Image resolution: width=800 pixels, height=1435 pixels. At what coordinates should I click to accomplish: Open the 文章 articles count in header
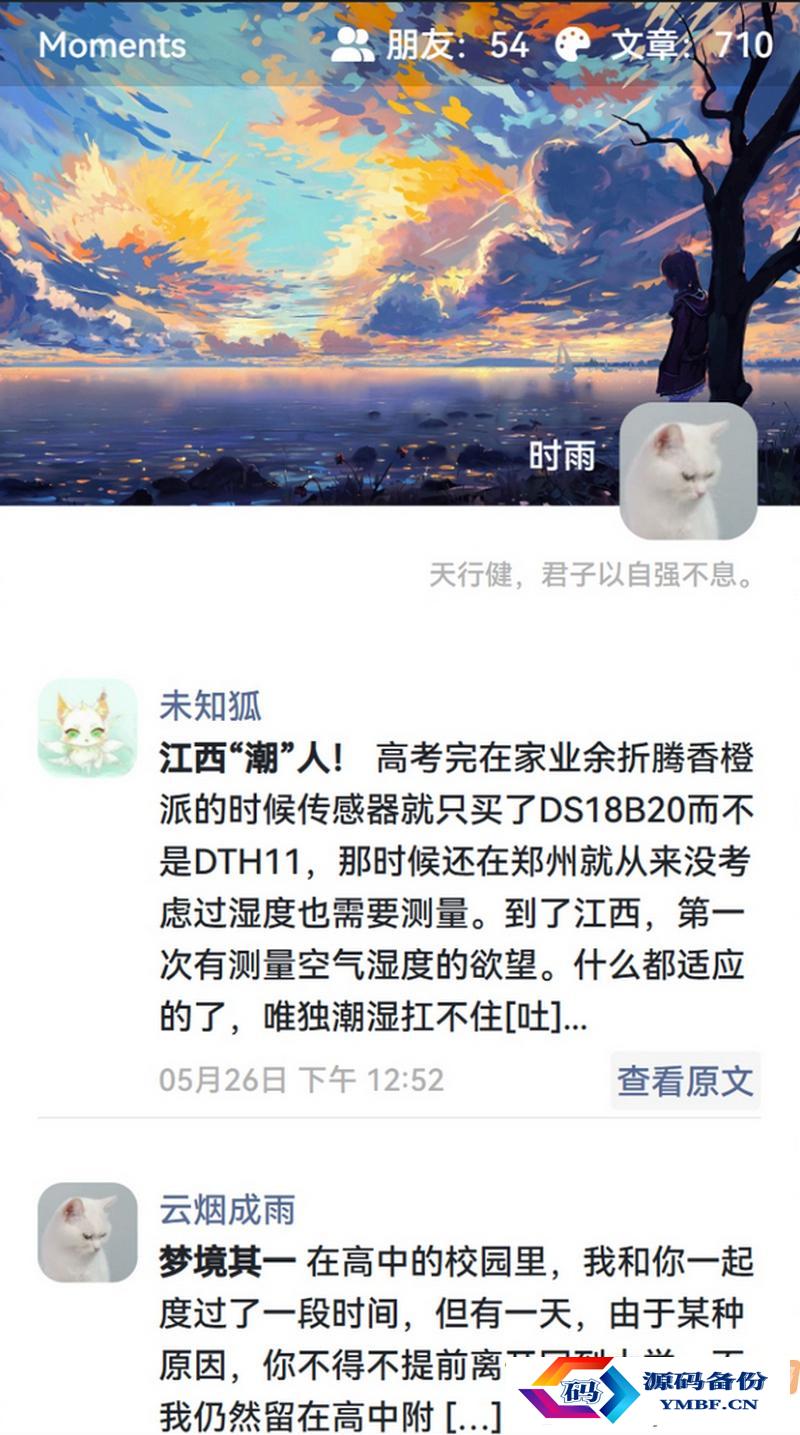click(x=664, y=45)
